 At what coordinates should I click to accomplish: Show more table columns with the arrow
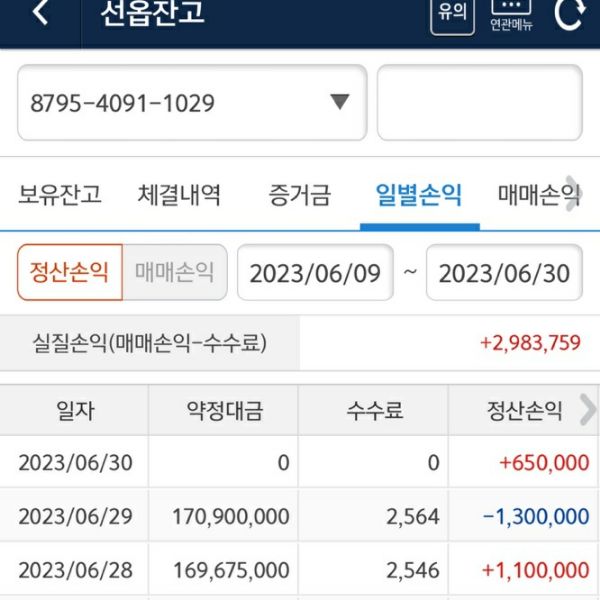point(586,409)
